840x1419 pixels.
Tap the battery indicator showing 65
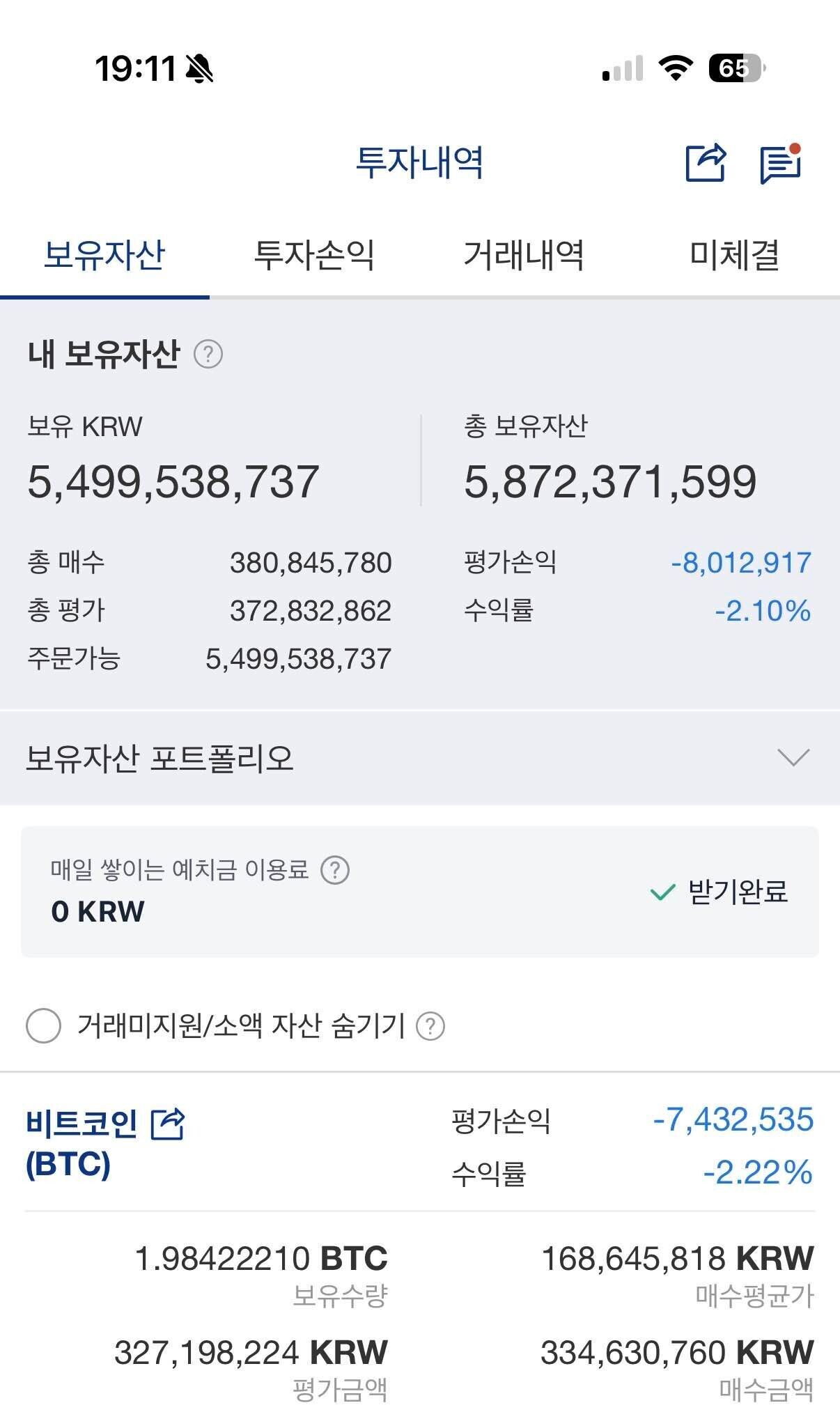pyautogui.click(x=740, y=66)
